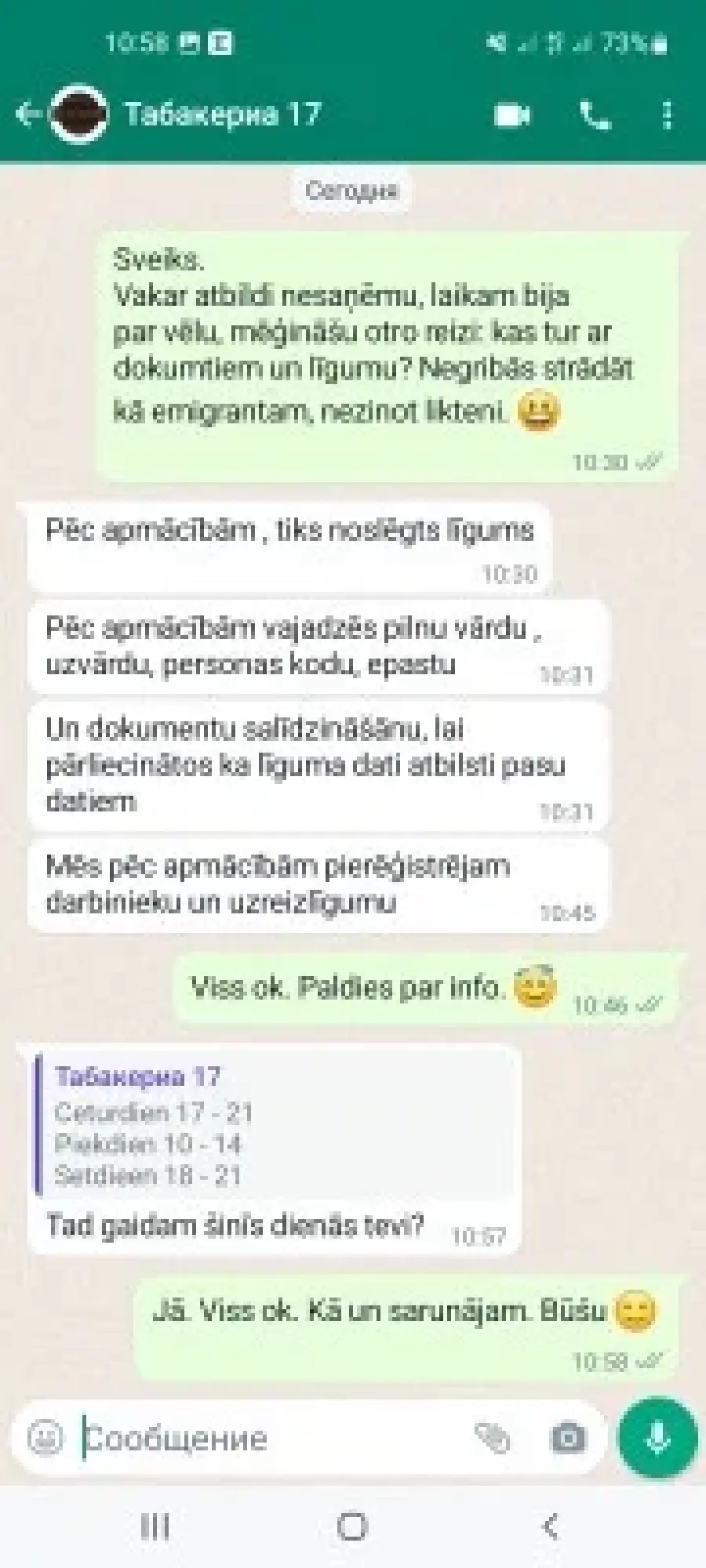Open the overflow menu

click(x=667, y=115)
